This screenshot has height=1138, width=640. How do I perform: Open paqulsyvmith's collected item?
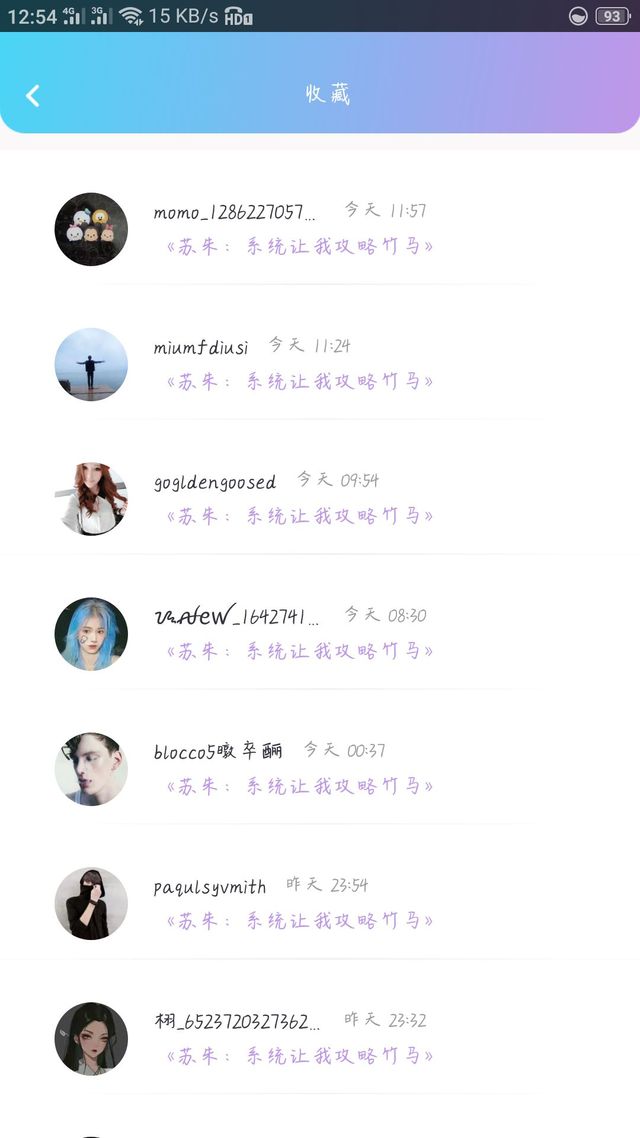[320, 904]
